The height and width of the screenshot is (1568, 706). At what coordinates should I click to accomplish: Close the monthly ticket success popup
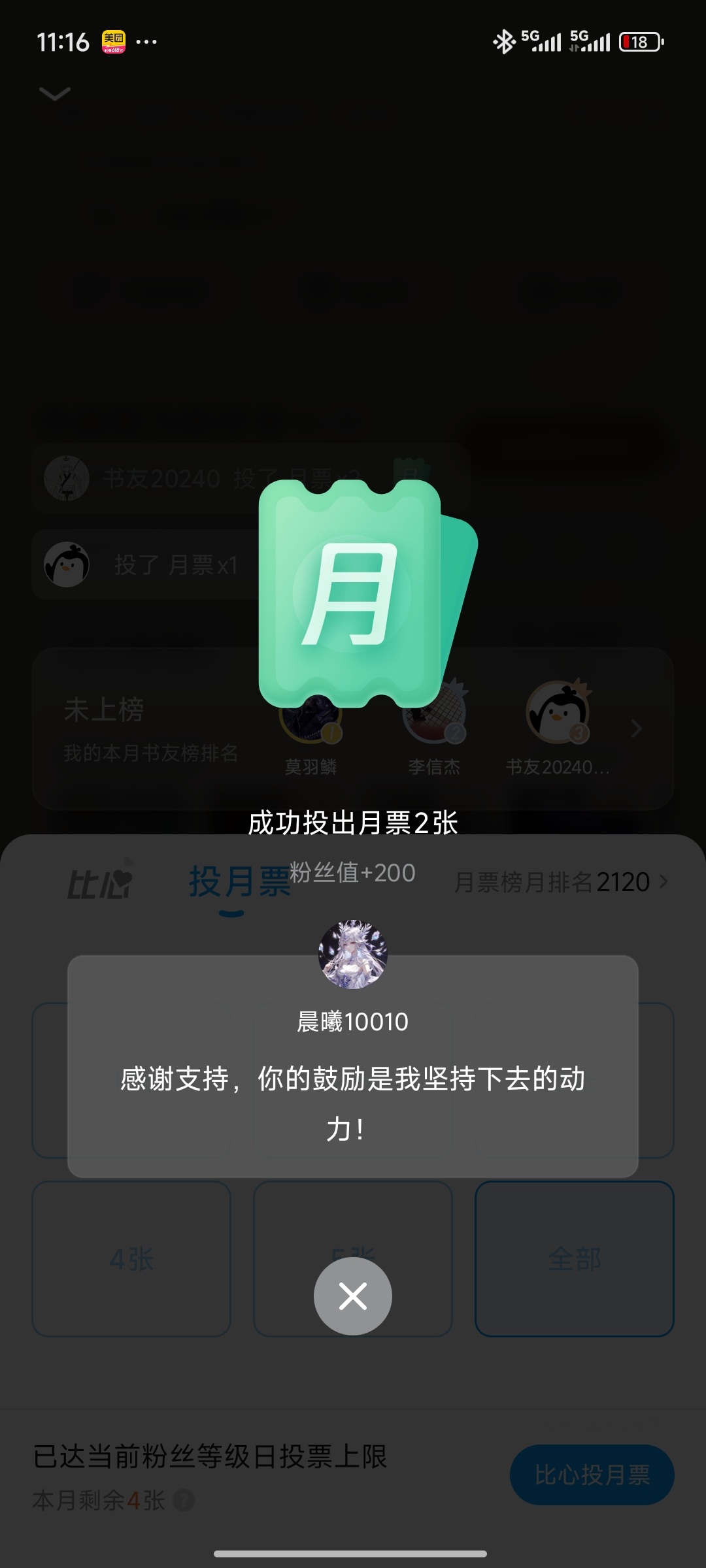point(352,1296)
